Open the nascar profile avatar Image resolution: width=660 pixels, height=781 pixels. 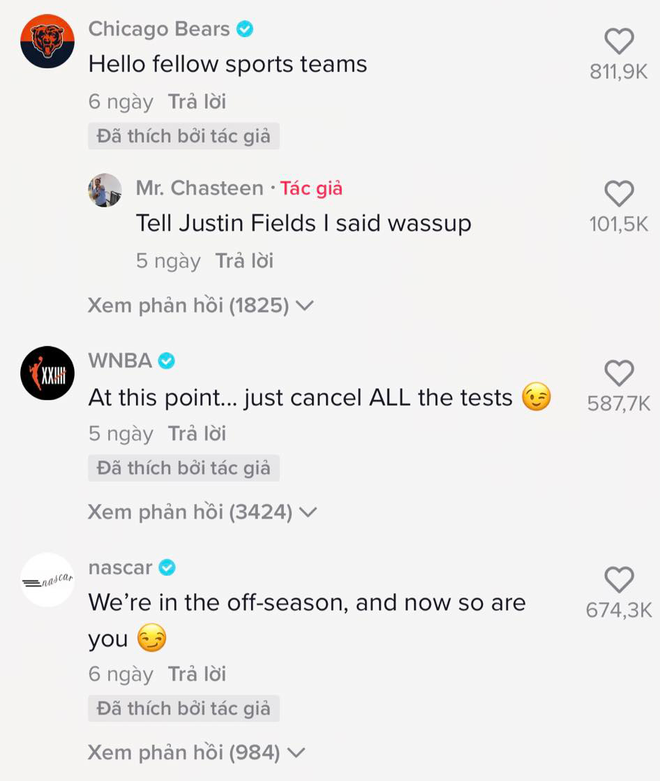tap(47, 579)
